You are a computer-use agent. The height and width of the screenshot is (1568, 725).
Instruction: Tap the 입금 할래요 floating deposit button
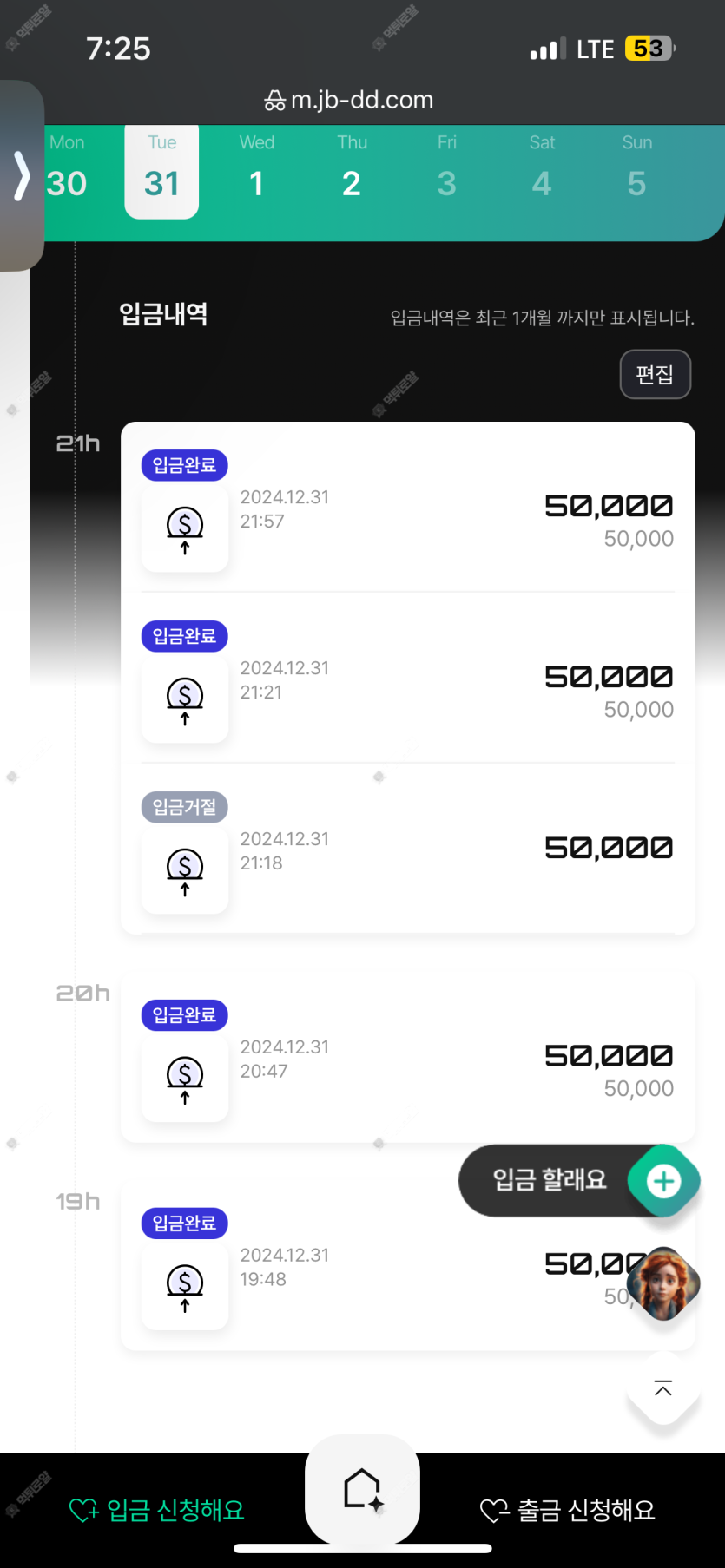pos(578,1180)
